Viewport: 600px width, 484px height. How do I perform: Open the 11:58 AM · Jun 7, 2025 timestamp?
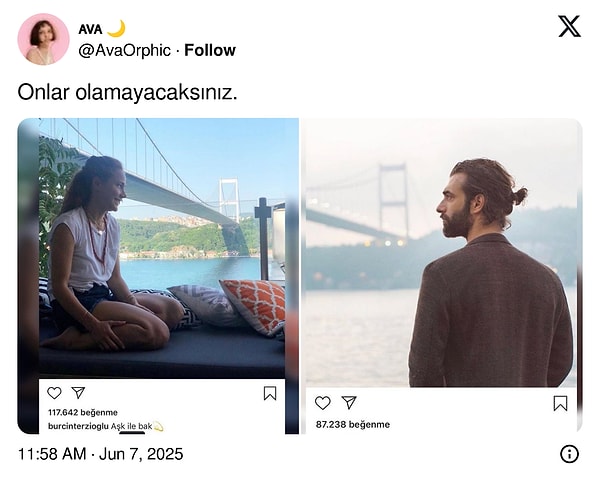coord(100,454)
